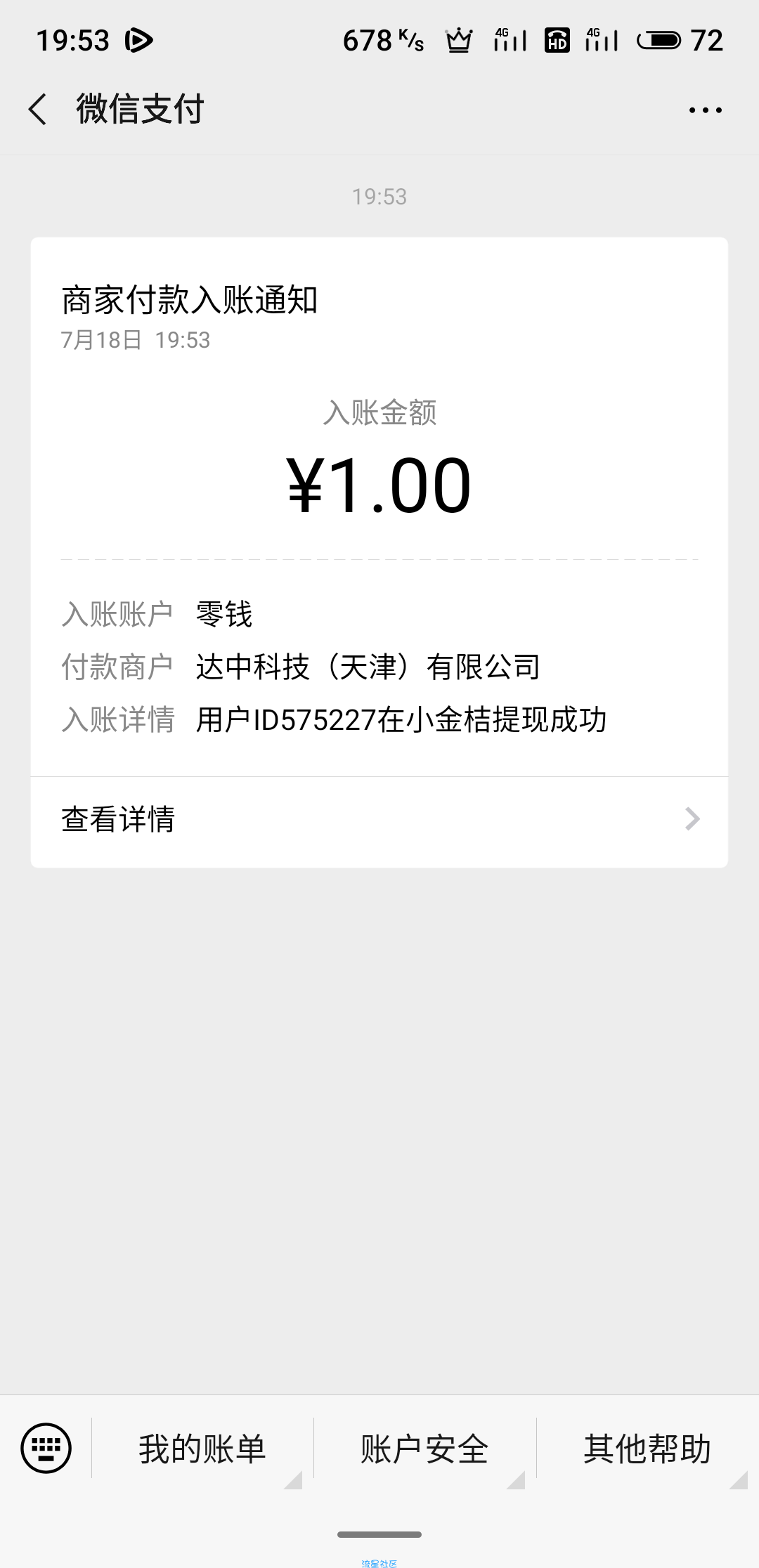Expand the 其他帮助 menu

pos(647,1449)
